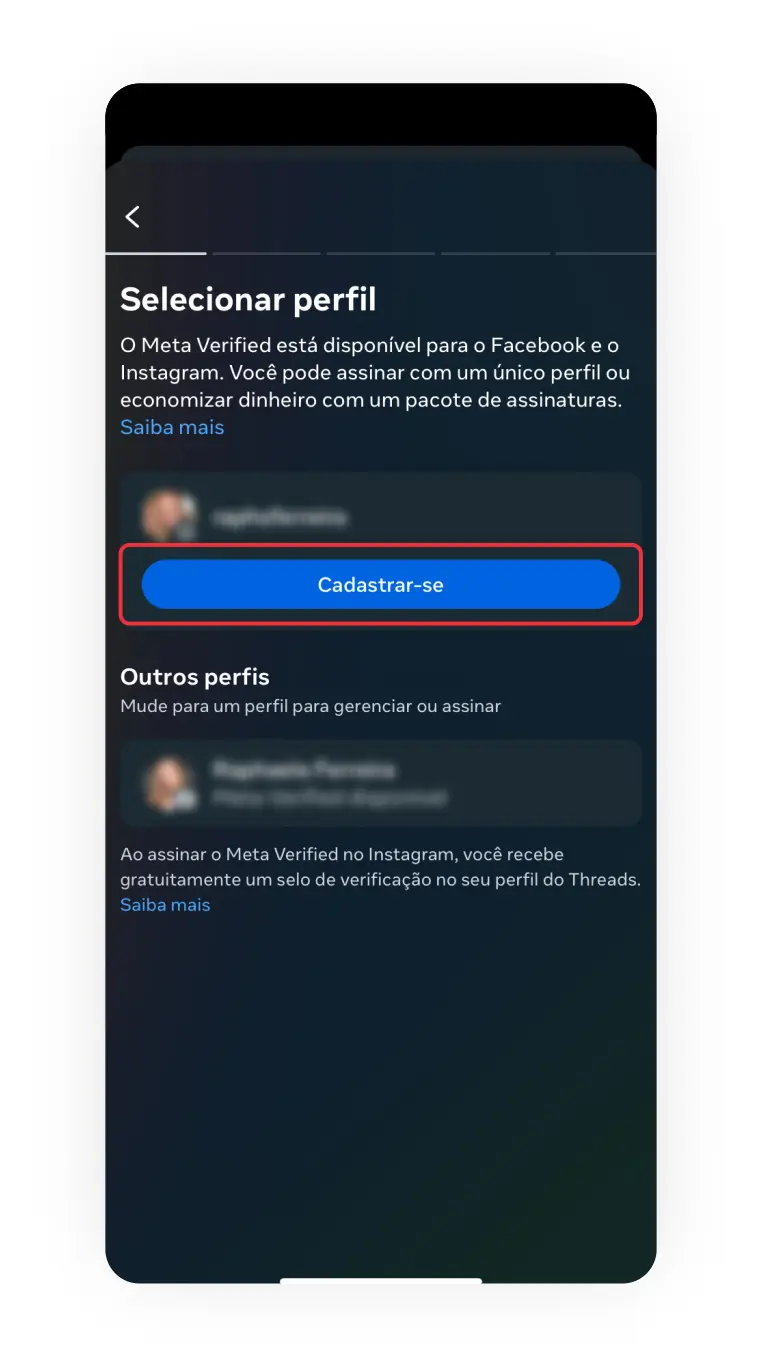762x1366 pixels.
Task: Select the top profile's avatar picture
Action: tap(168, 514)
